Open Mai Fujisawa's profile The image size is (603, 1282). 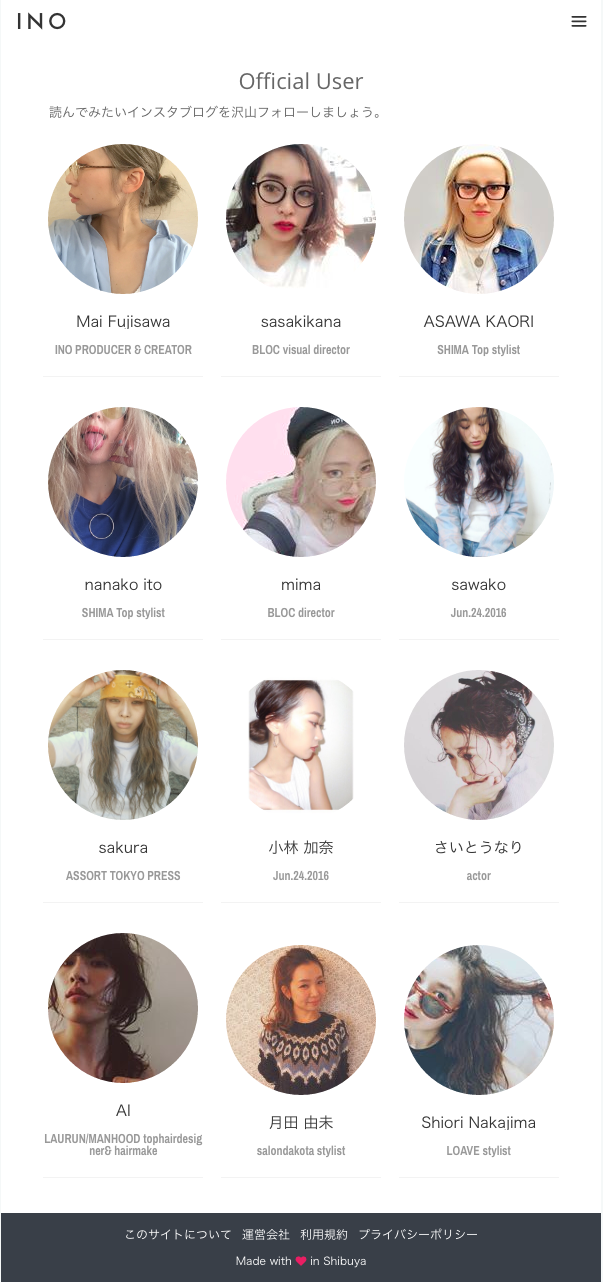pos(123,220)
